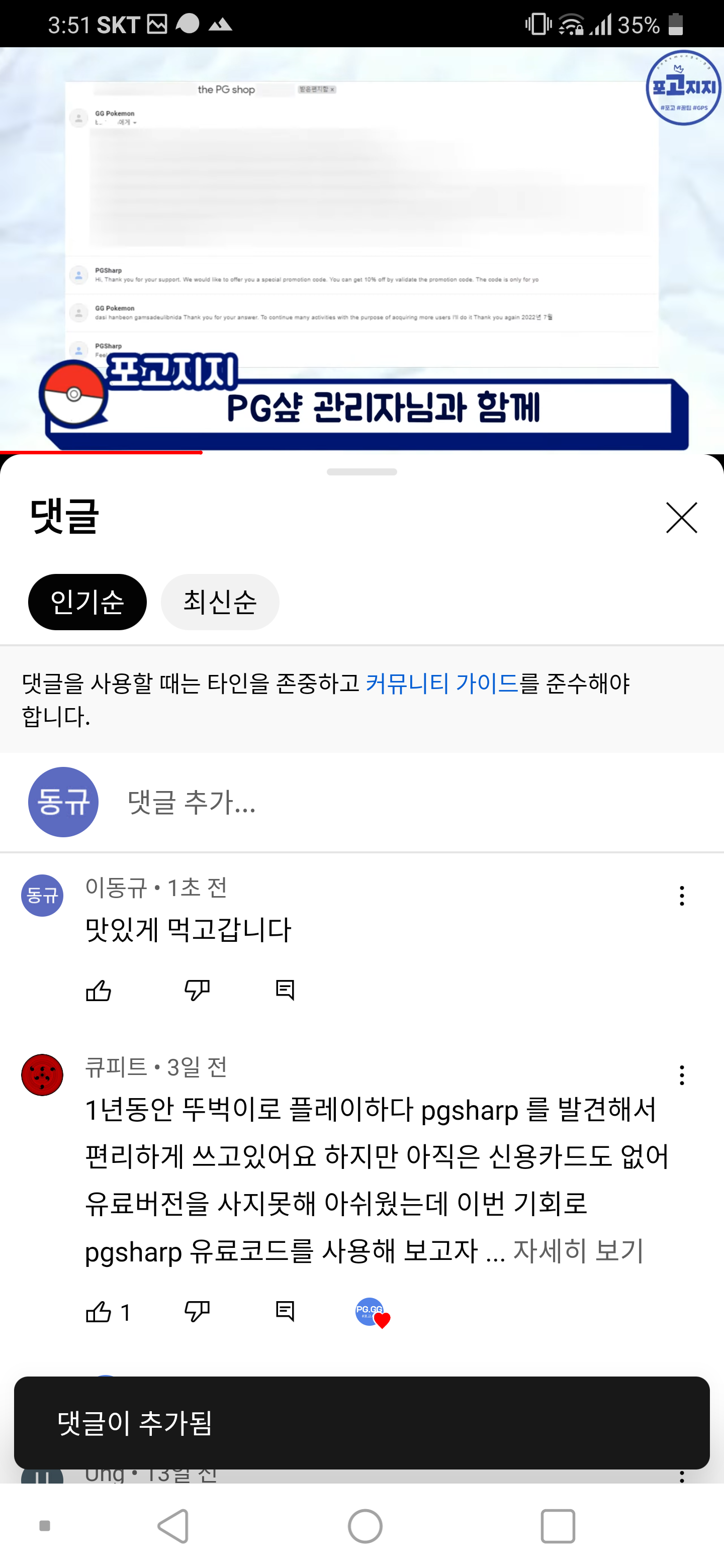Like 큐피트's comment

point(99,1312)
